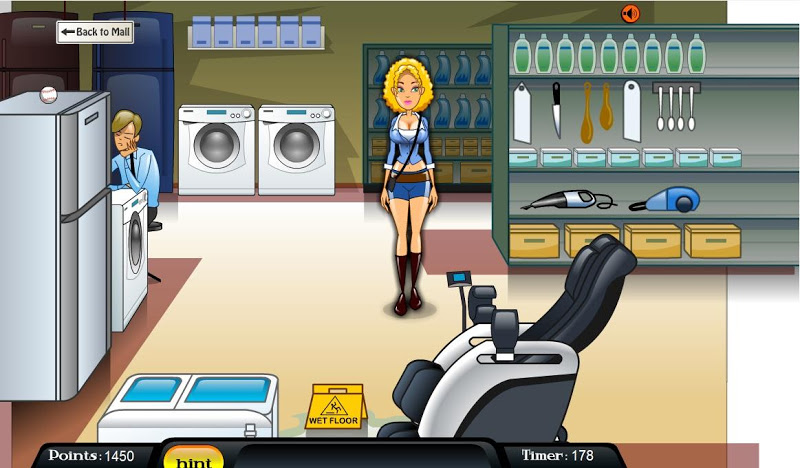The width and height of the screenshot is (800, 468).
Task: Mute the game sound
Action: point(630,13)
